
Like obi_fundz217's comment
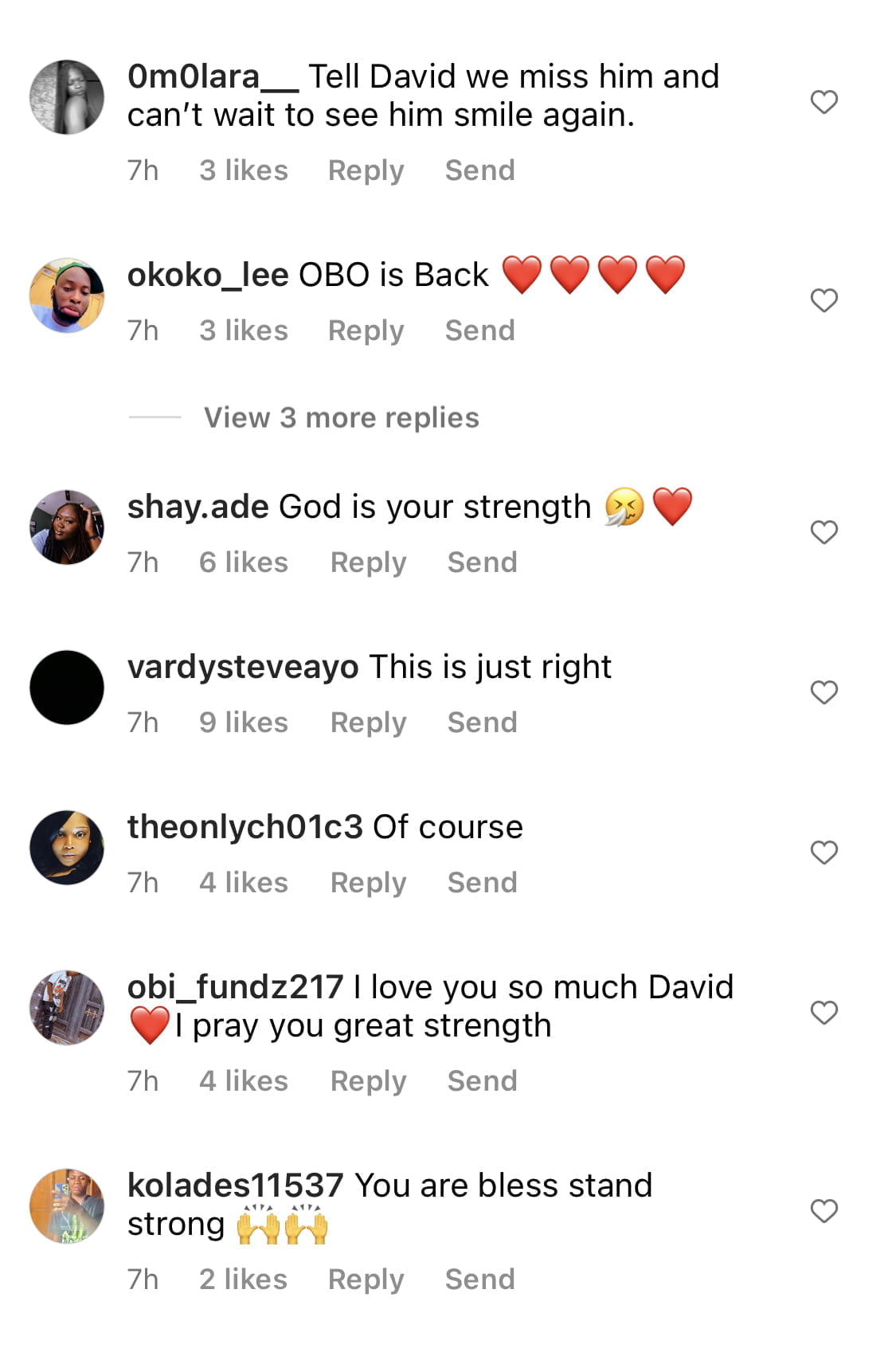point(824,1013)
